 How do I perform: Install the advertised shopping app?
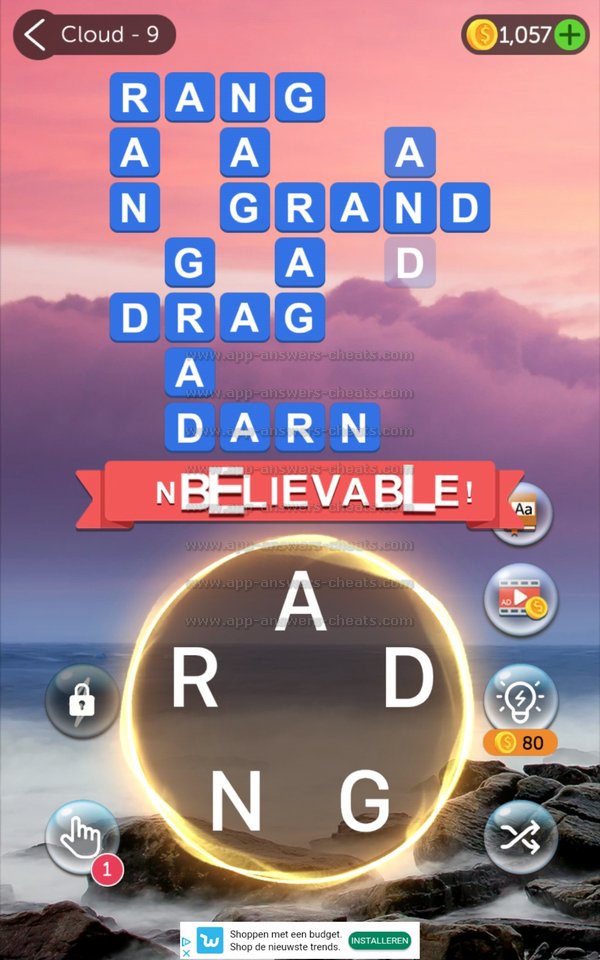pyautogui.click(x=379, y=941)
